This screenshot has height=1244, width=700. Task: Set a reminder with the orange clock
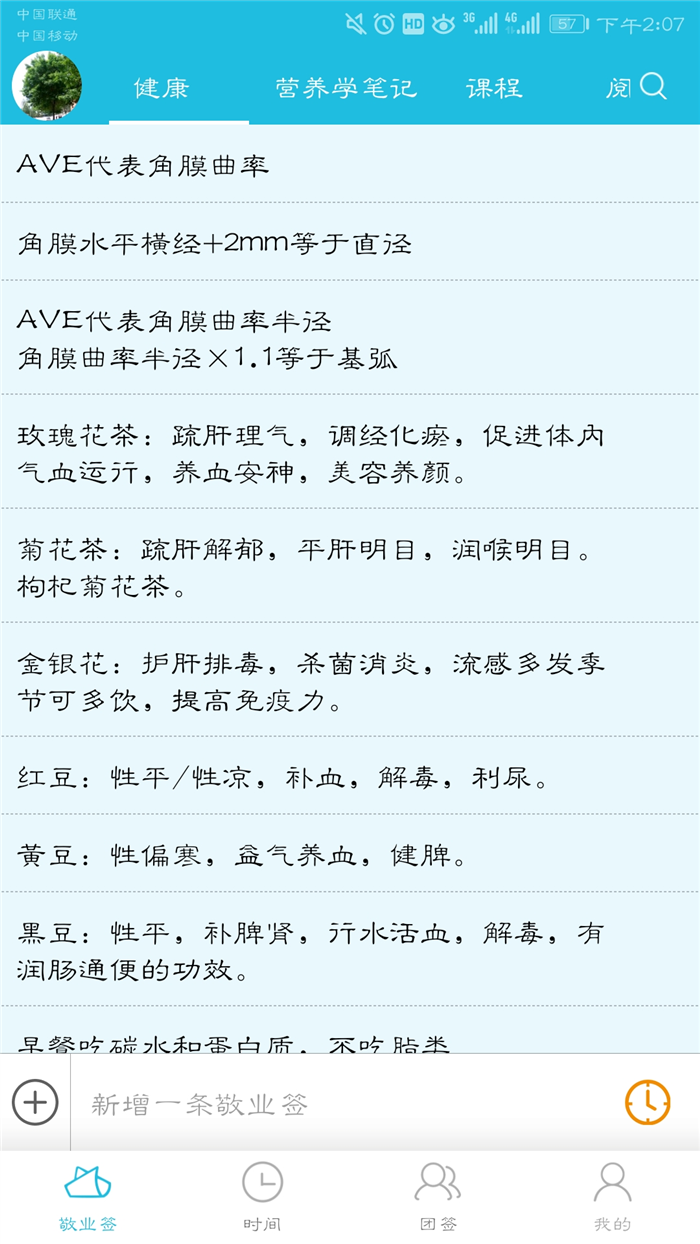point(648,1103)
